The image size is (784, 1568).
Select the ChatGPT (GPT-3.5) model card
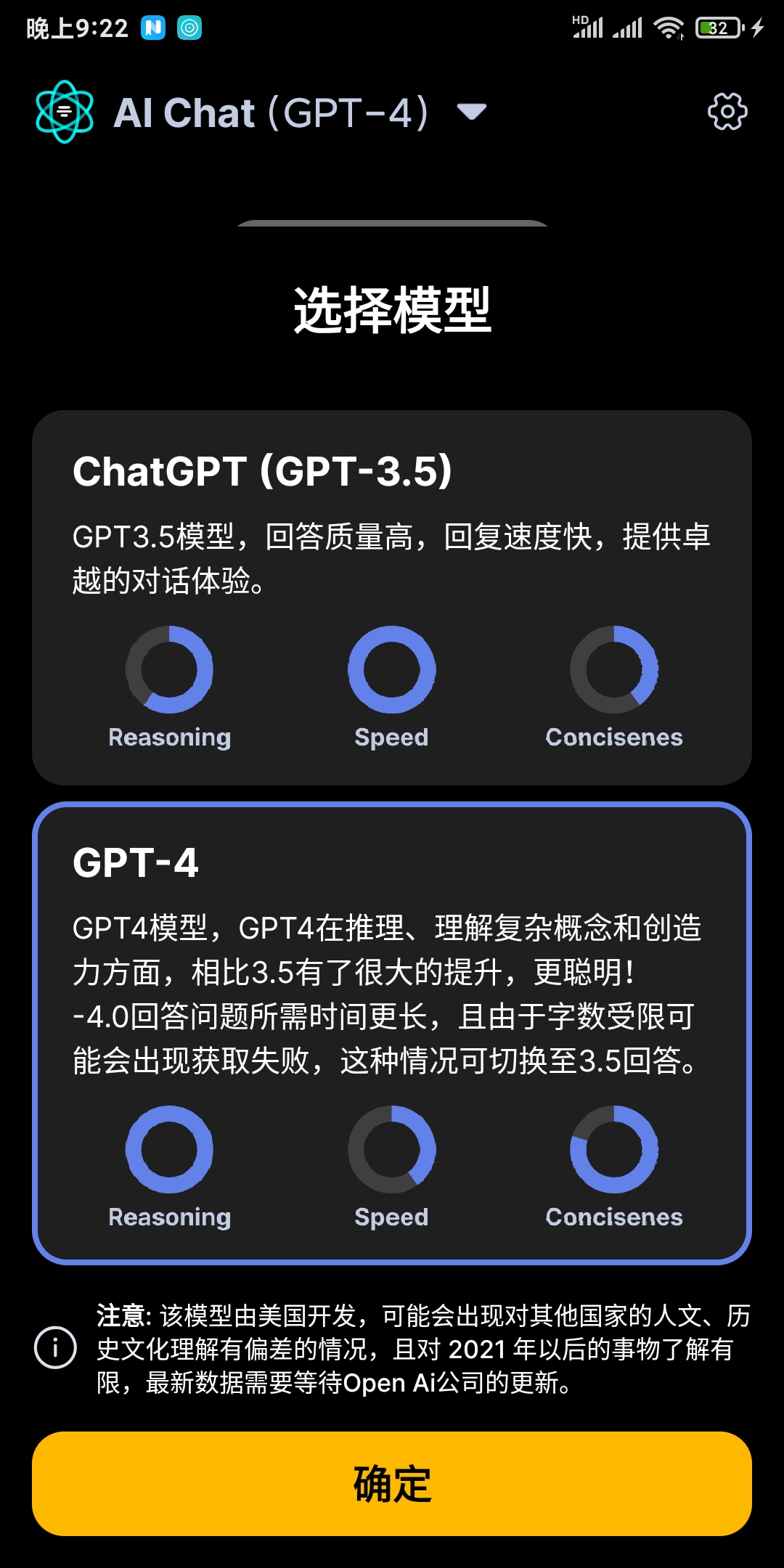[392, 597]
